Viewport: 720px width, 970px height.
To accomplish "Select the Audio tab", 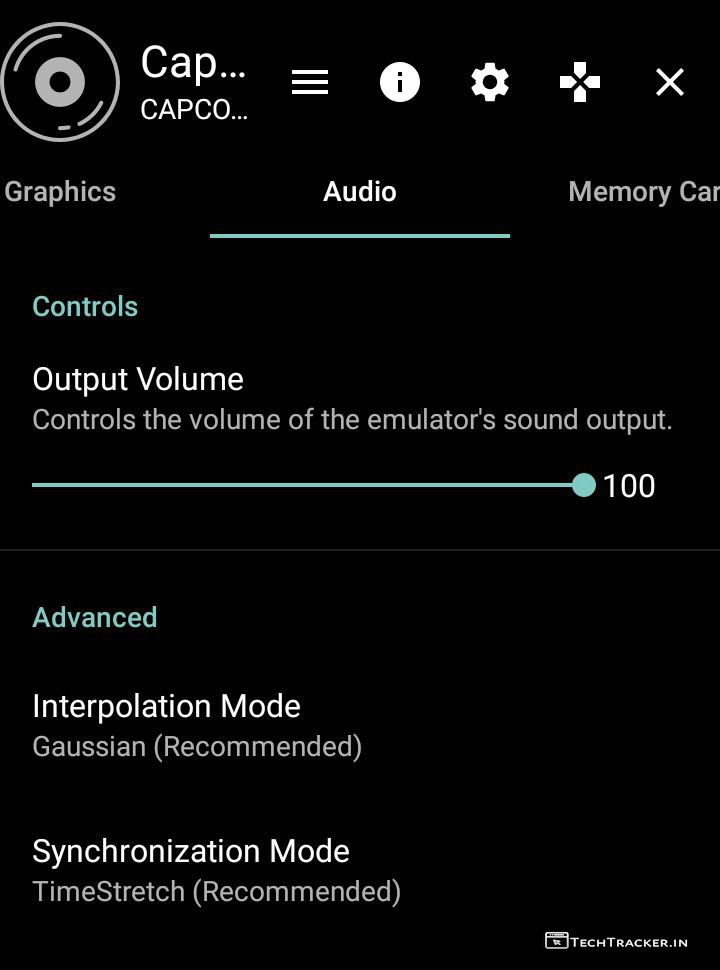I will [360, 192].
